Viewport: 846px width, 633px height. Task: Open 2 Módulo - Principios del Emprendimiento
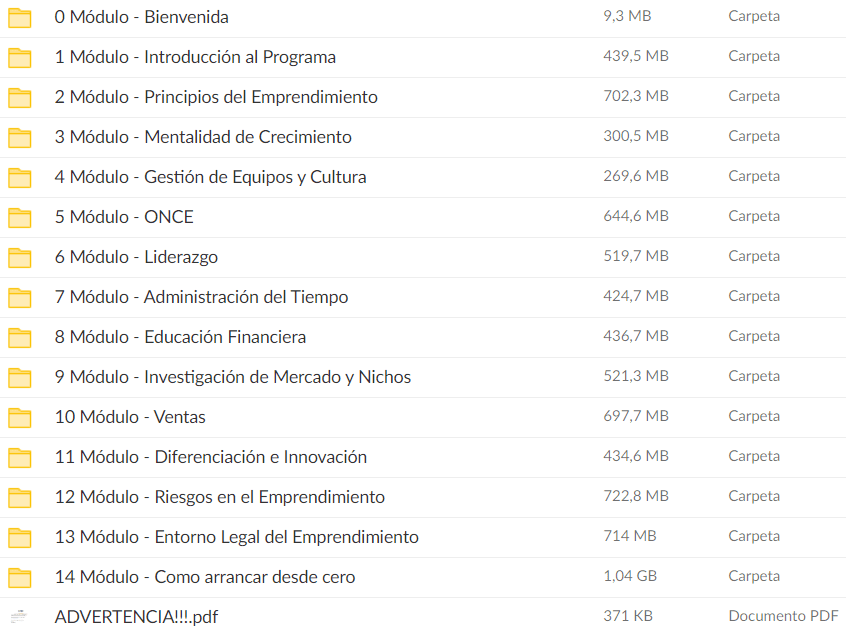tap(215, 97)
